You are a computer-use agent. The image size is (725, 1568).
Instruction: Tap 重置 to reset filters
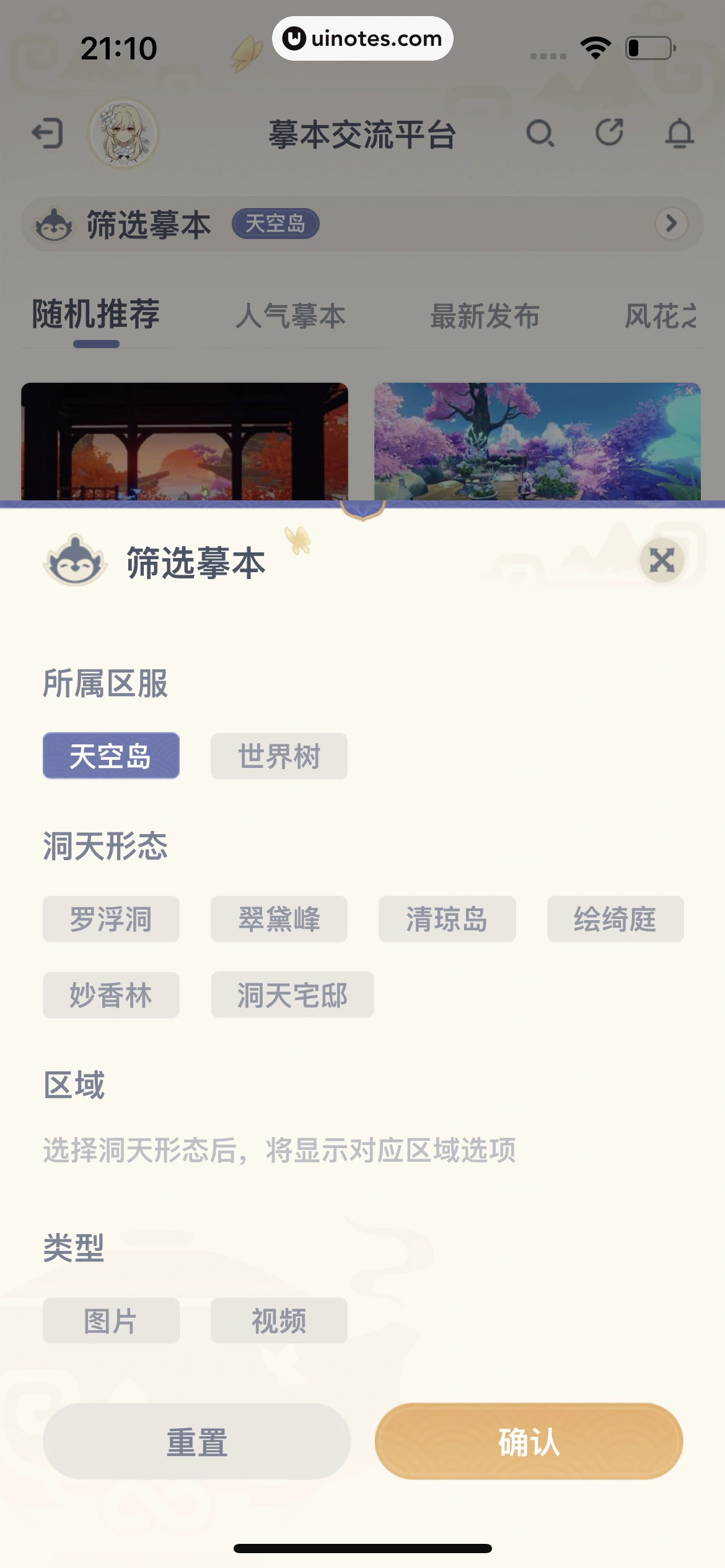[x=196, y=1442]
